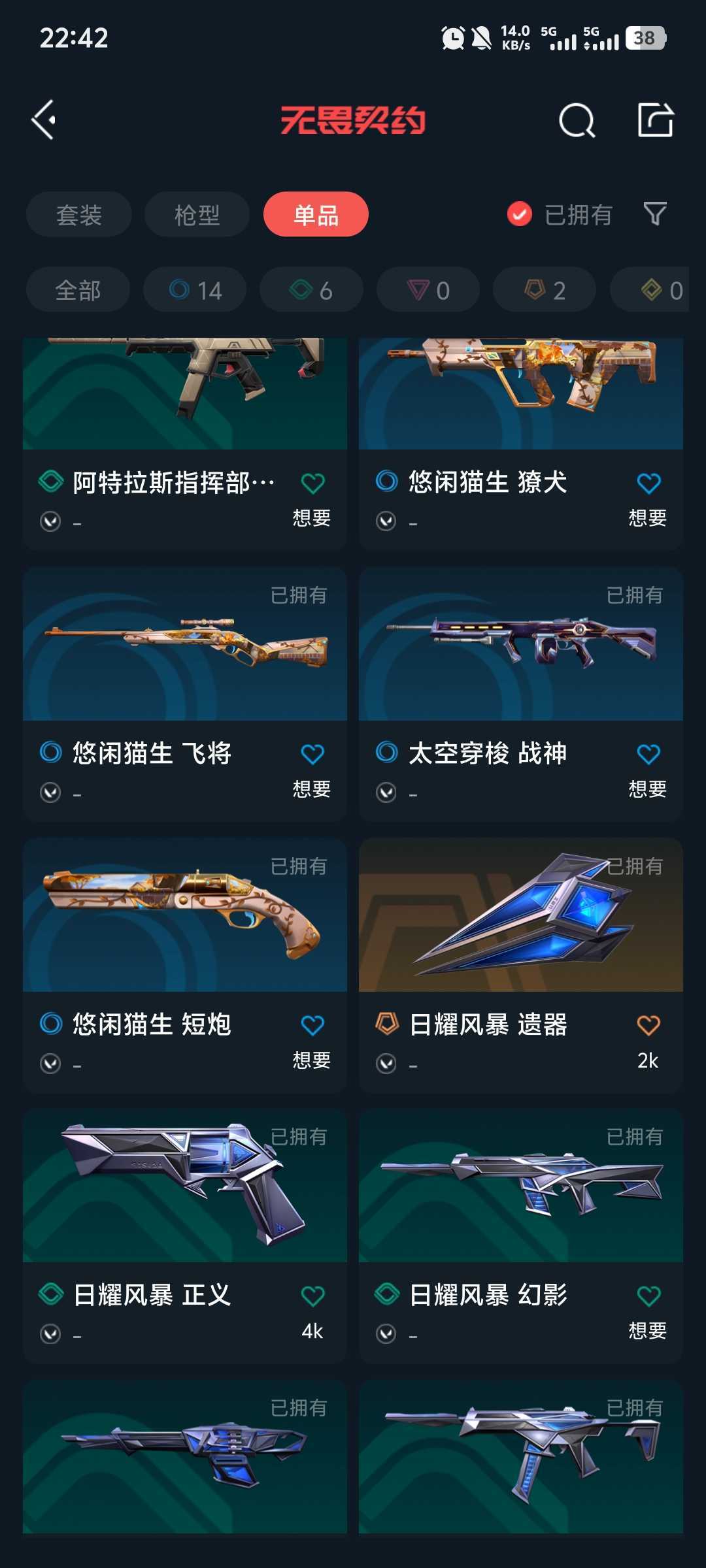Go back using the top-left arrow
The height and width of the screenshot is (1568, 706).
(x=44, y=120)
